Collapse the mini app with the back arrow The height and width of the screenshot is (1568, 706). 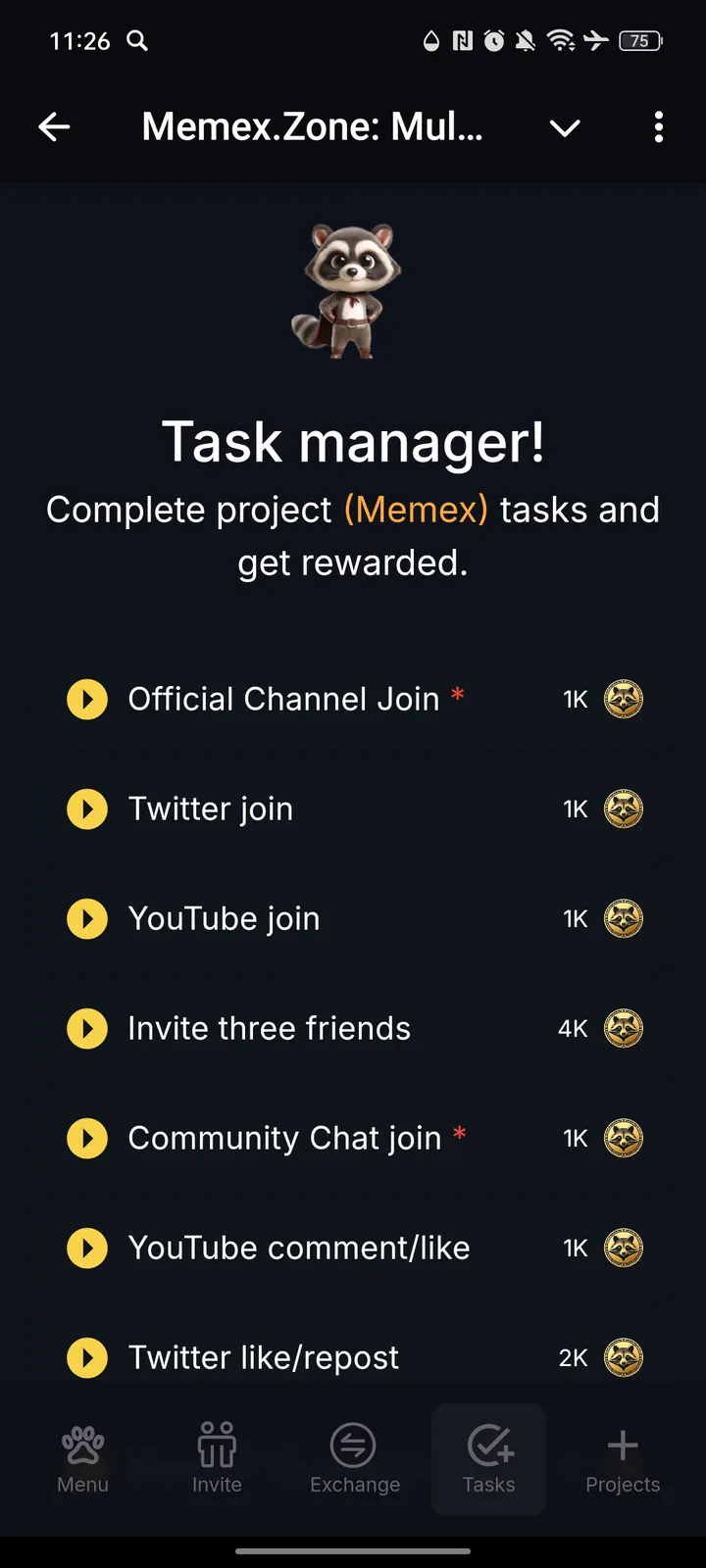pyautogui.click(x=55, y=127)
